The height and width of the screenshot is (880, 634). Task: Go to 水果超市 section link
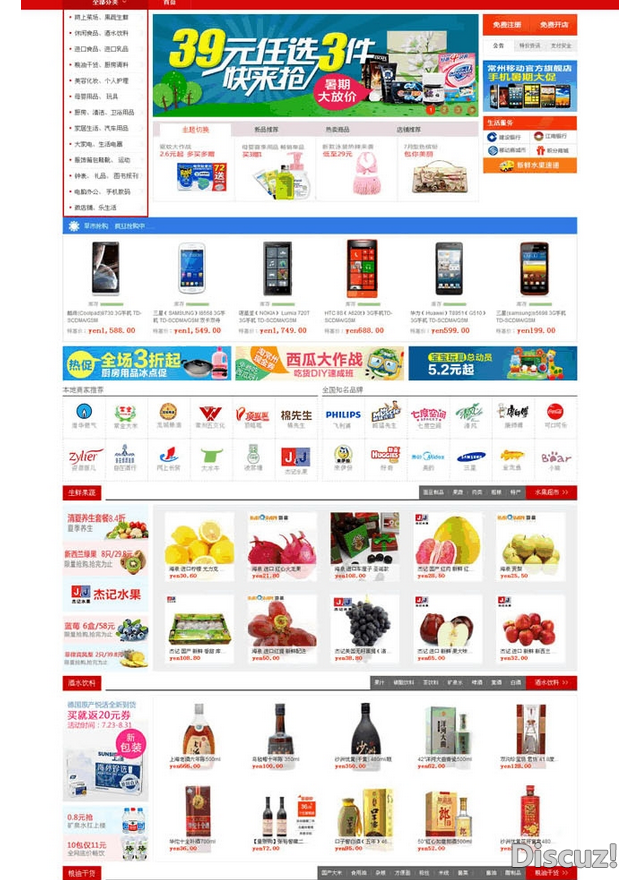coord(555,492)
